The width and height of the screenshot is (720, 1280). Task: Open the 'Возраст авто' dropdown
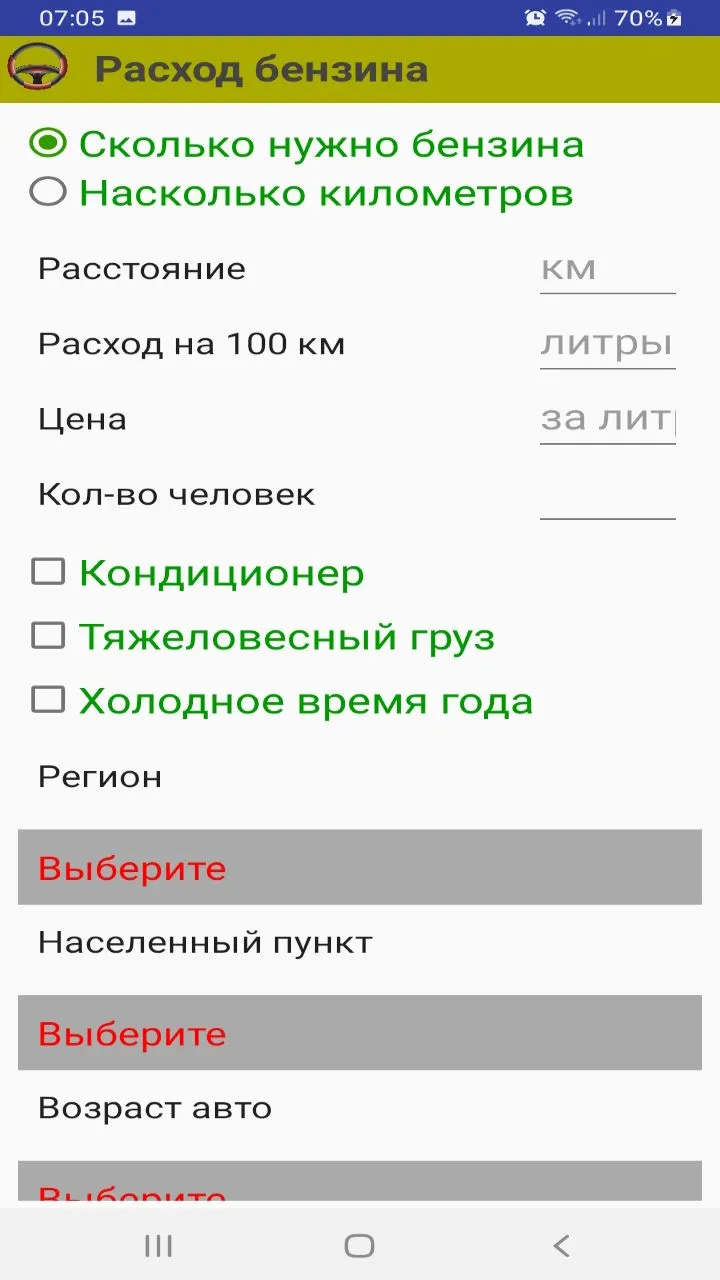360,1181
